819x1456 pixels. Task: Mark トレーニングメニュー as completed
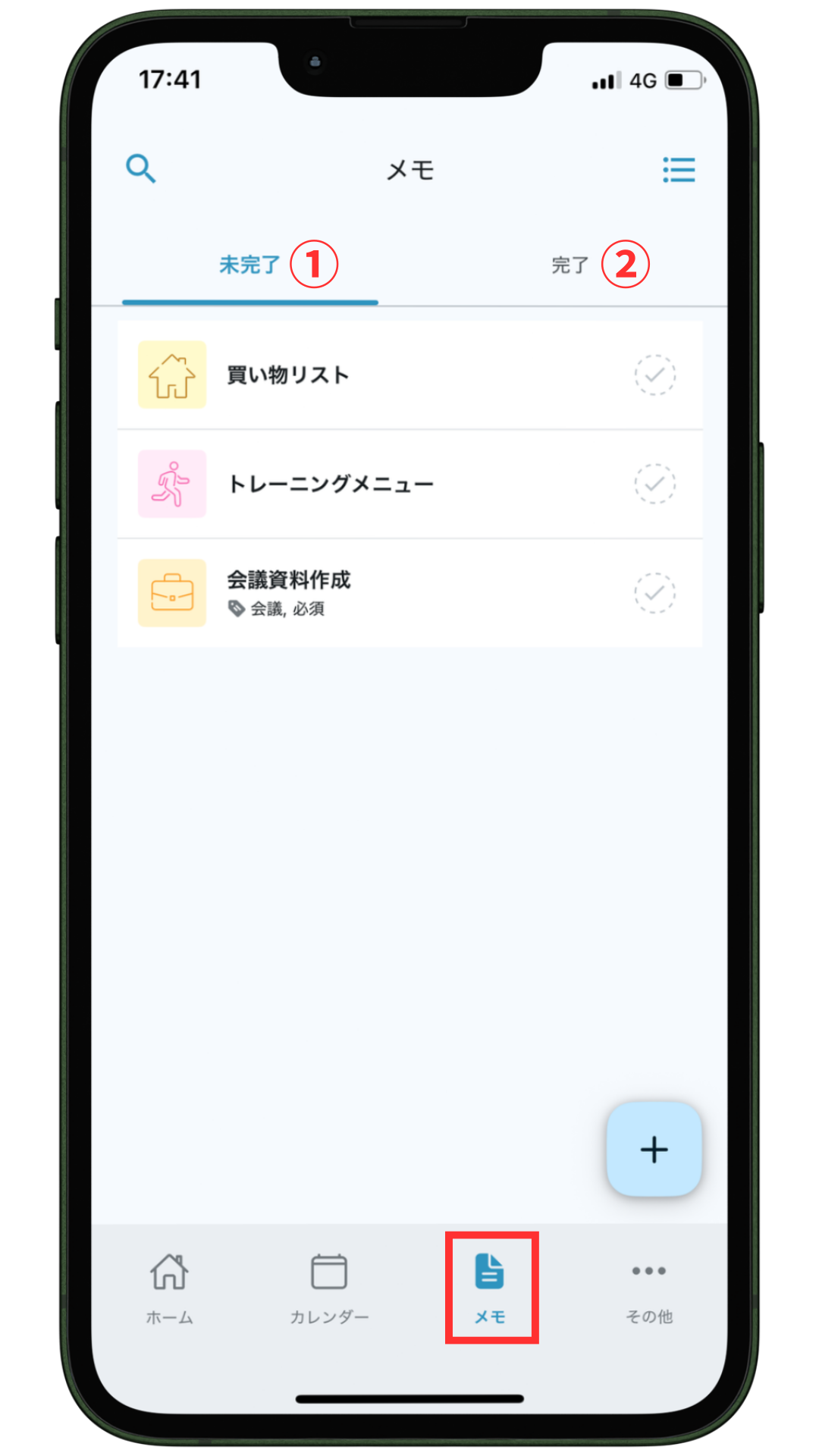click(x=654, y=484)
